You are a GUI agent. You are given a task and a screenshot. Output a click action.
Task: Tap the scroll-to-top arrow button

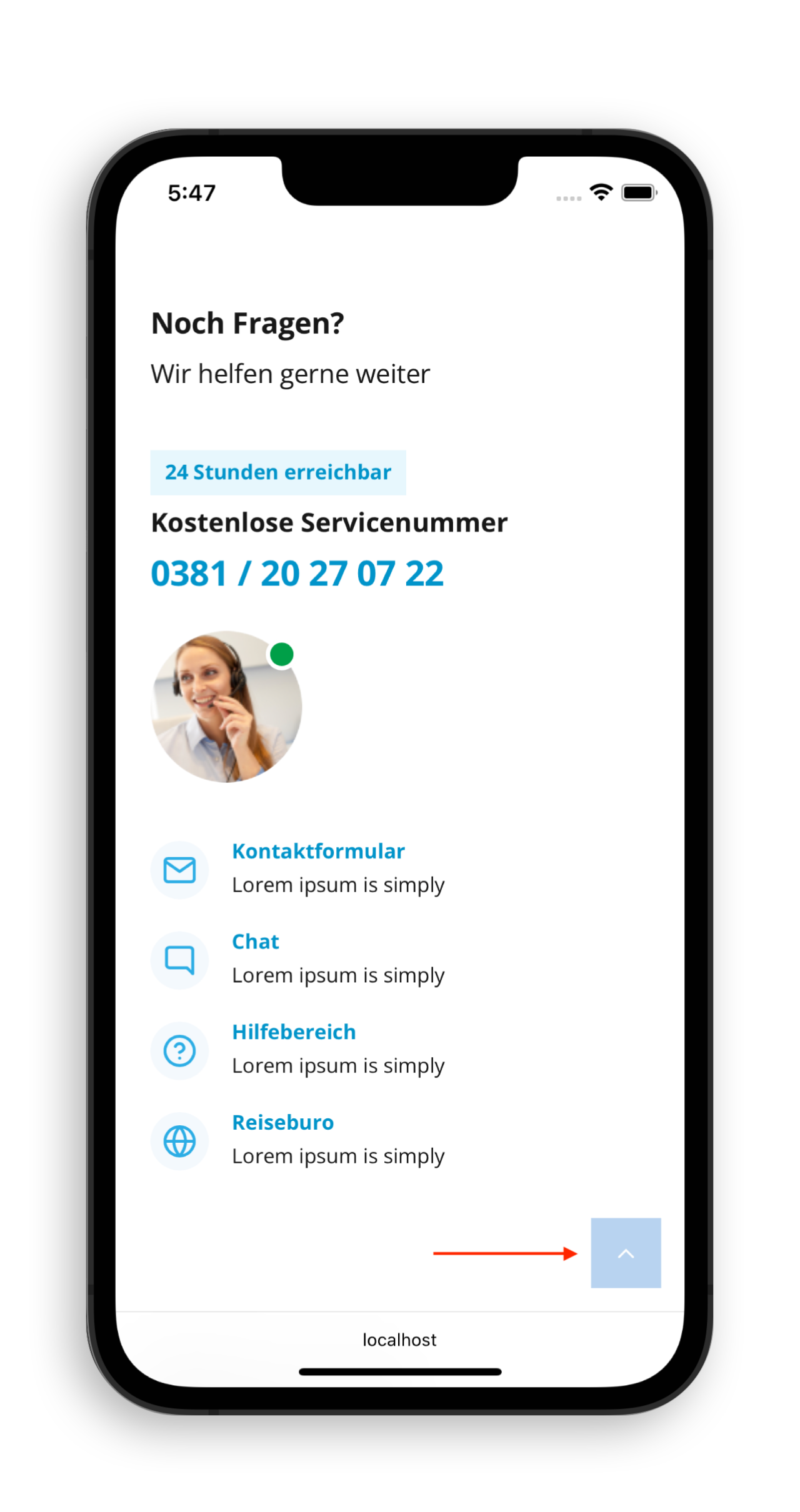(x=626, y=1253)
